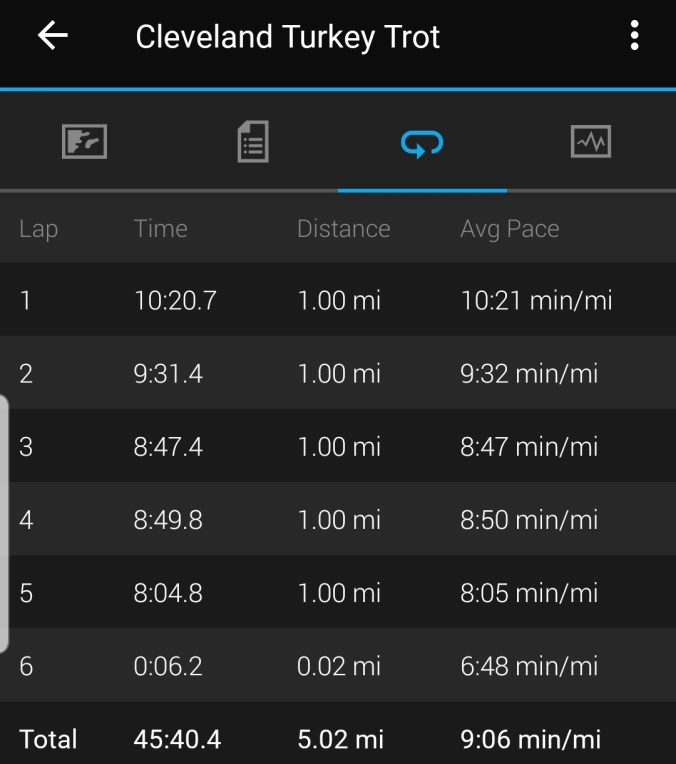Switch to the activity details tab
Viewport: 676px width, 764px height.
253,142
